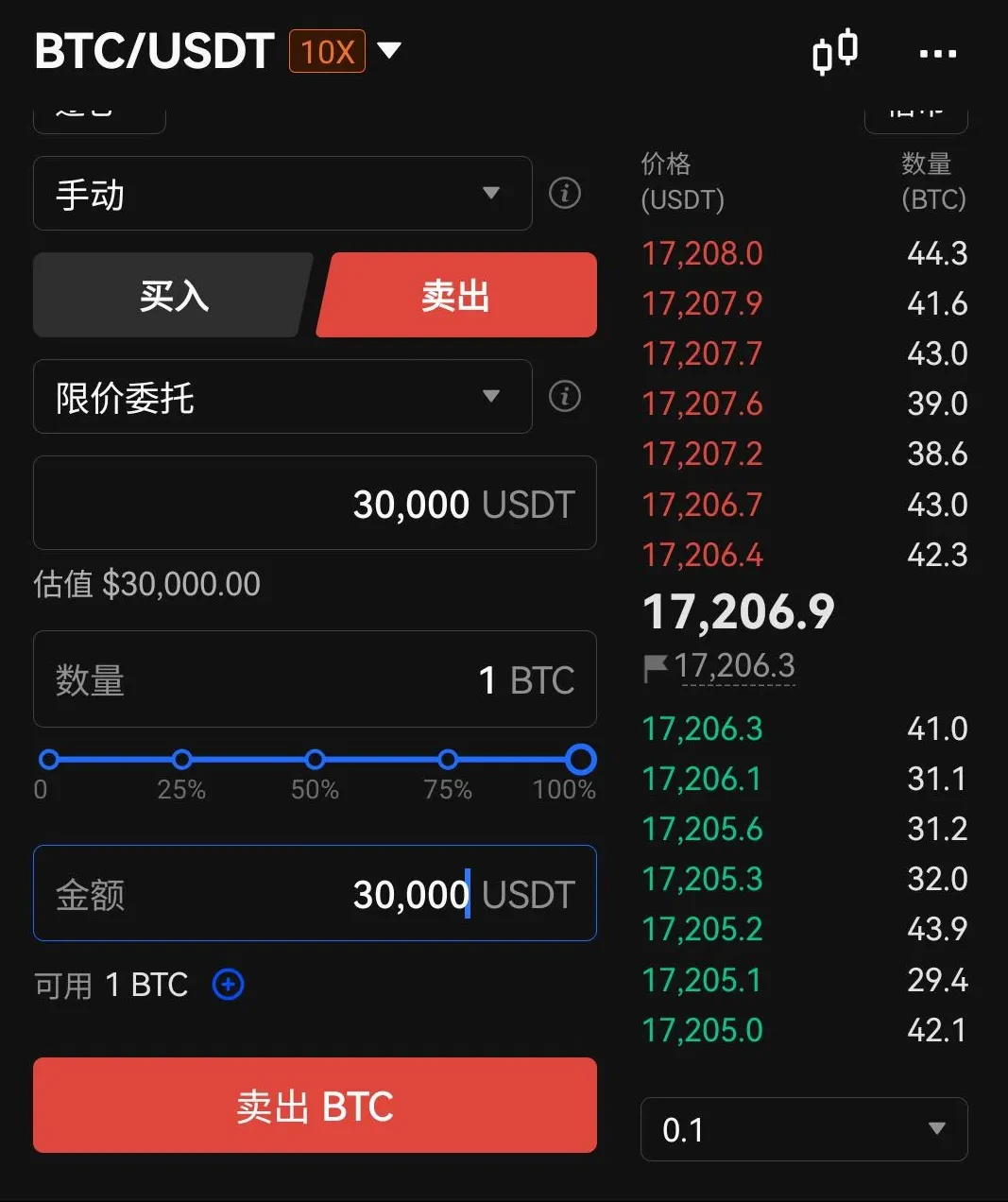1008x1202 pixels.
Task: Tap the BTC/USDT pair selector arrow
Action: point(389,52)
